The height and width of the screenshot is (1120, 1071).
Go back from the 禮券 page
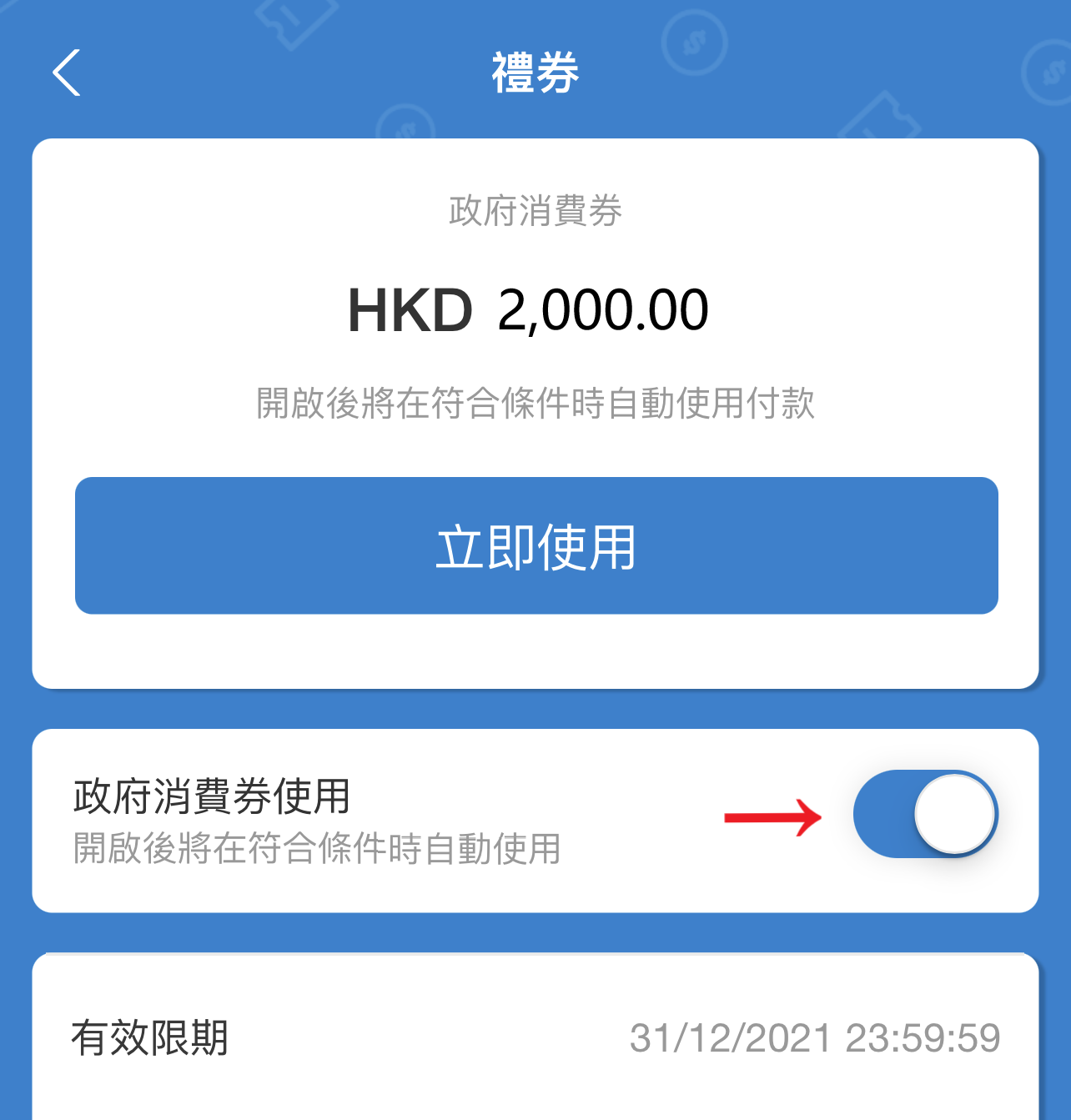(x=67, y=73)
